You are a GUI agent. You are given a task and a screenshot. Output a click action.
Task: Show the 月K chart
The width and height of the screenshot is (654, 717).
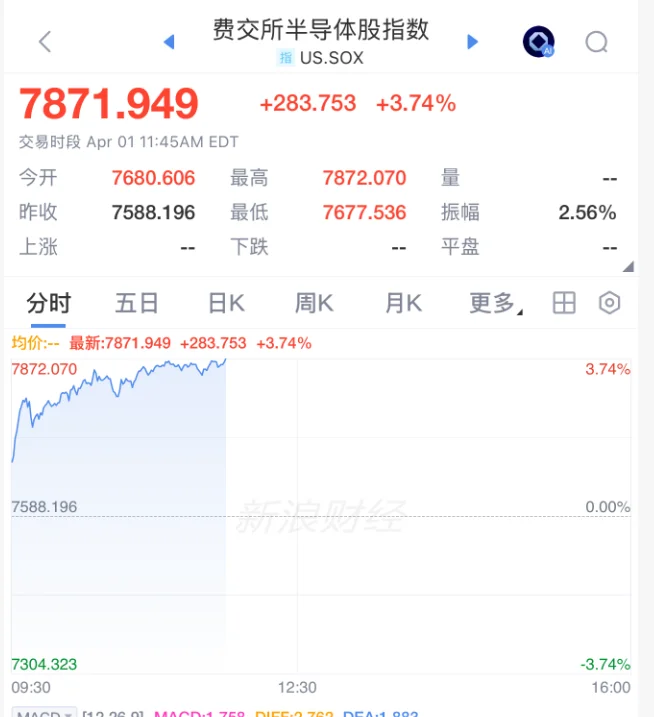tap(403, 303)
